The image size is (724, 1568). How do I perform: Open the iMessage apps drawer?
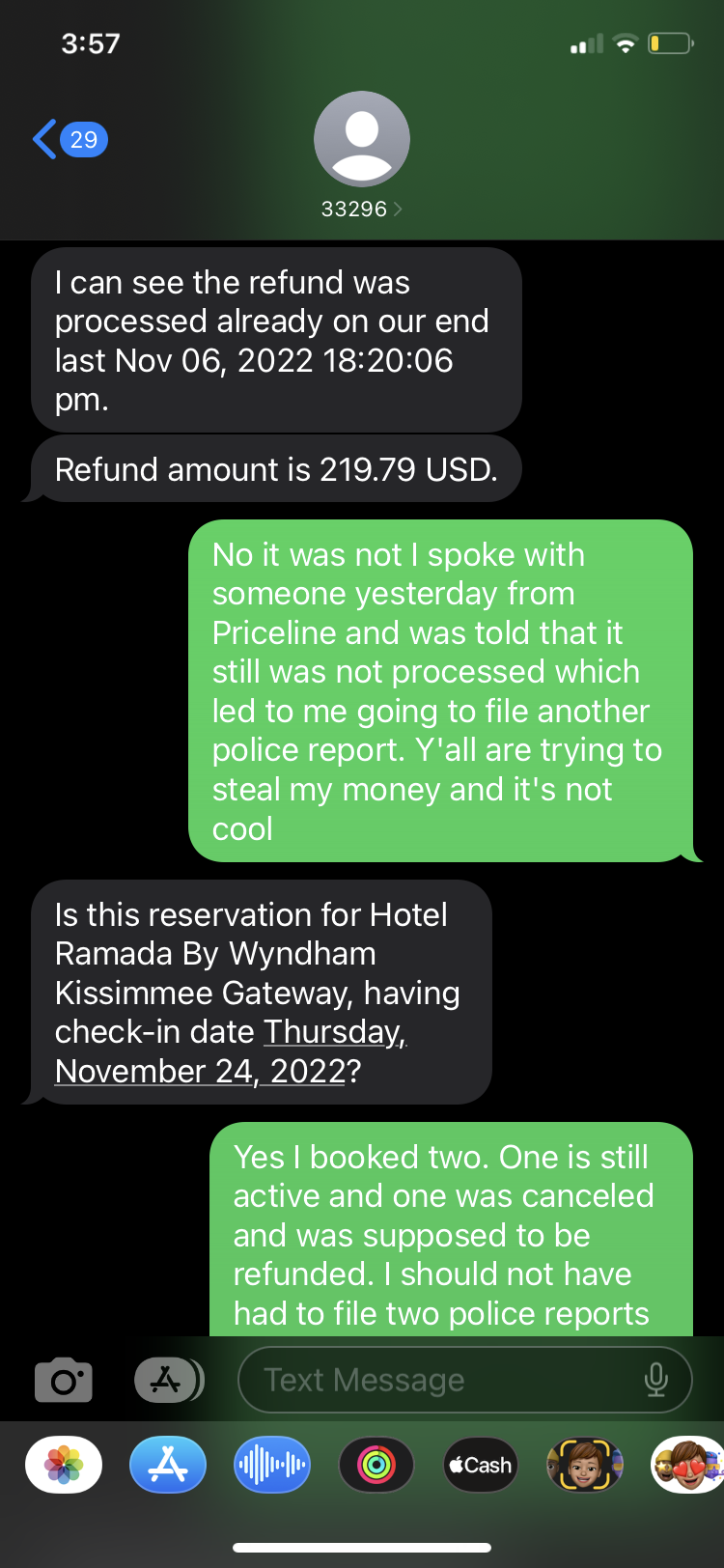pyautogui.click(x=167, y=1379)
